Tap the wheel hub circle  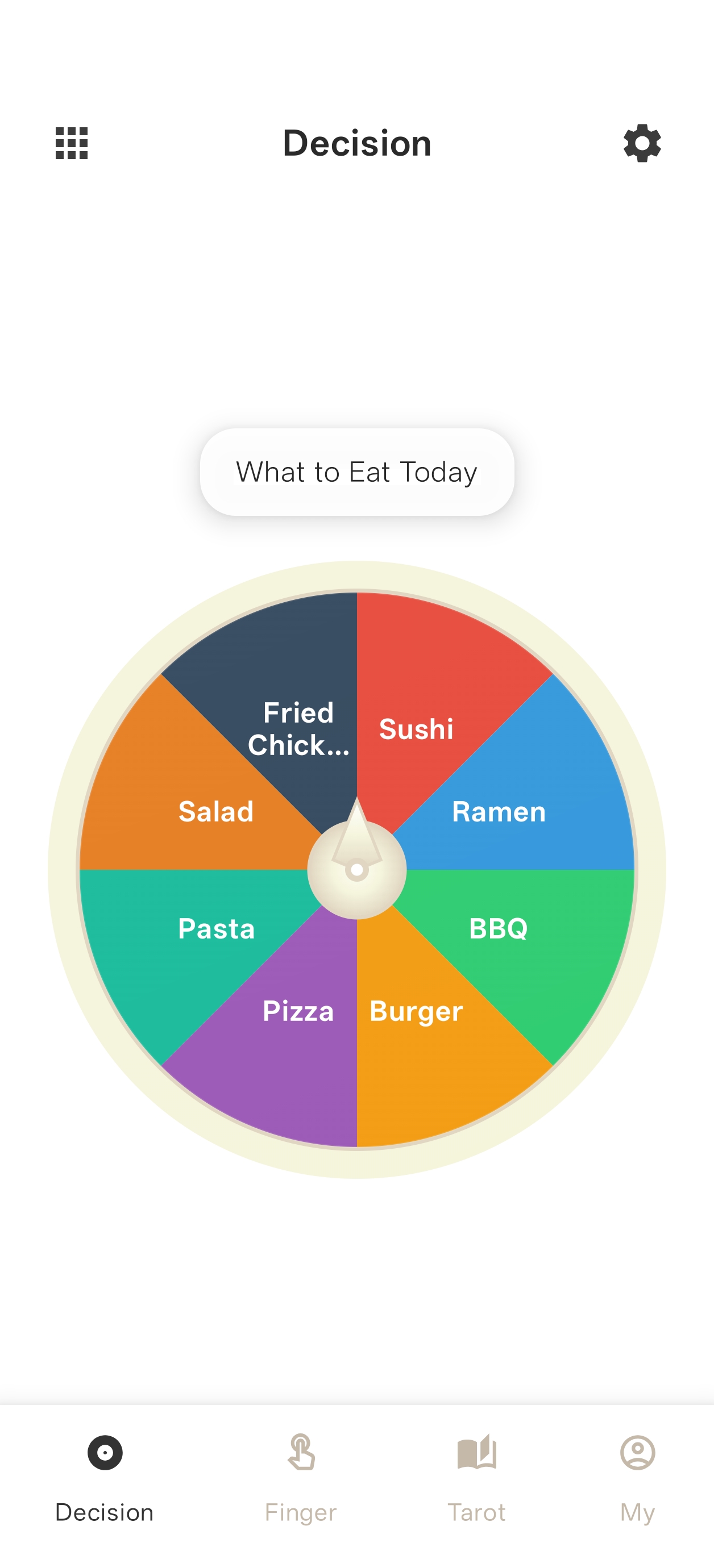pos(357,870)
